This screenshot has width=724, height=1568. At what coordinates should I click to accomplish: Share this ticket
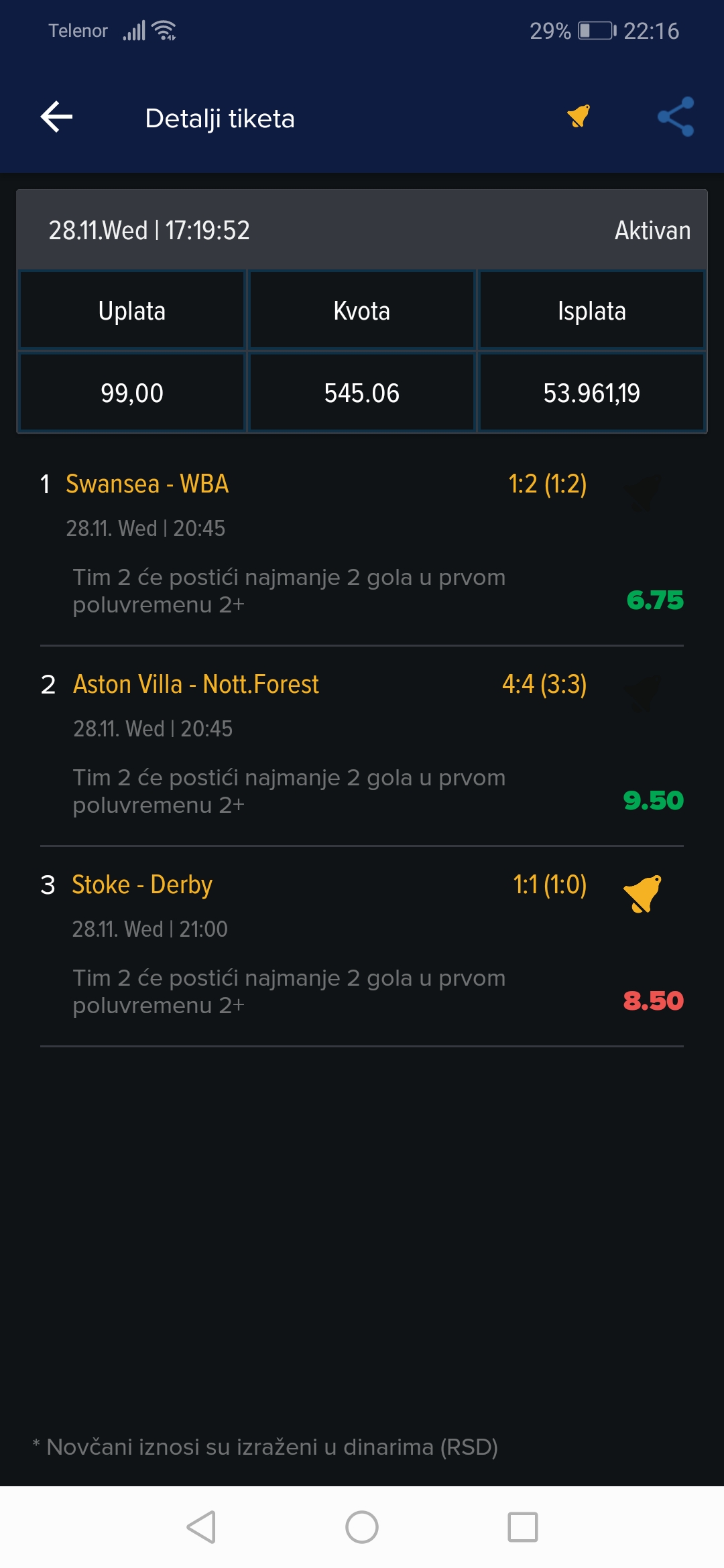676,117
